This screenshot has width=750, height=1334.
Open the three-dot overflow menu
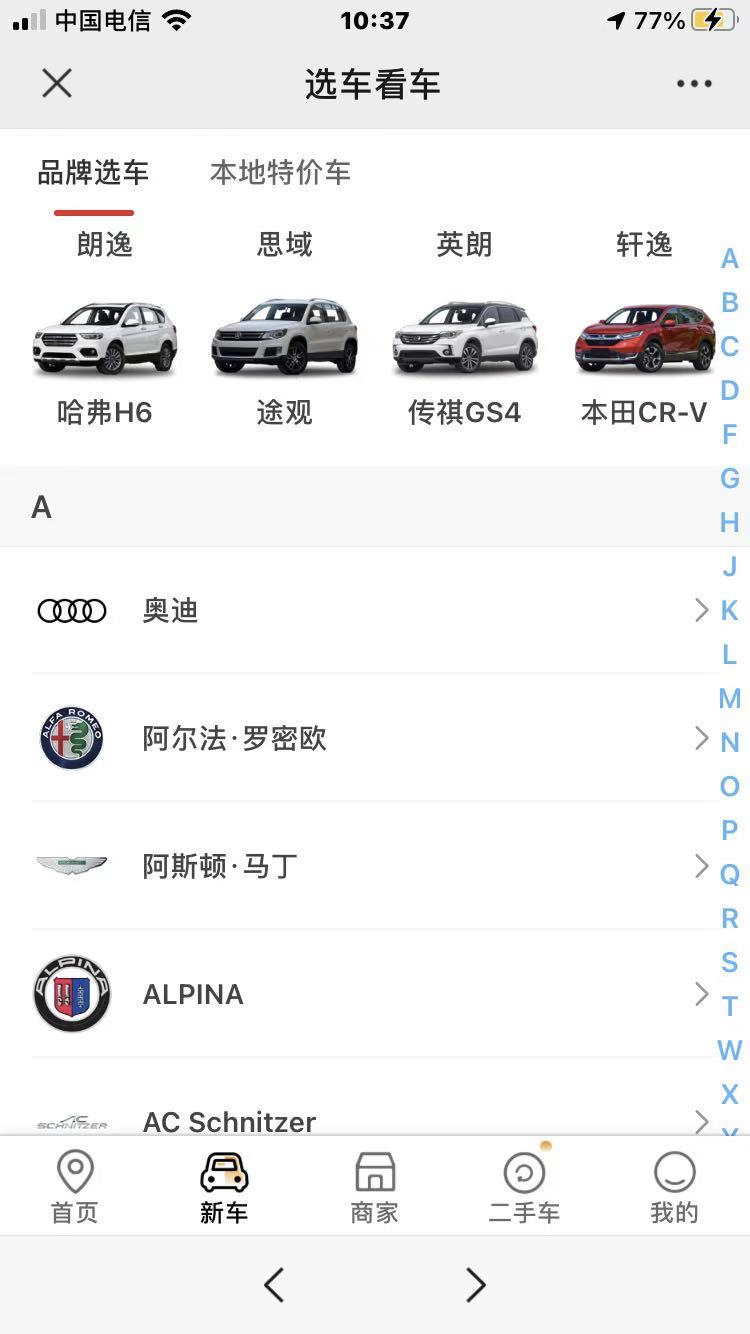694,84
